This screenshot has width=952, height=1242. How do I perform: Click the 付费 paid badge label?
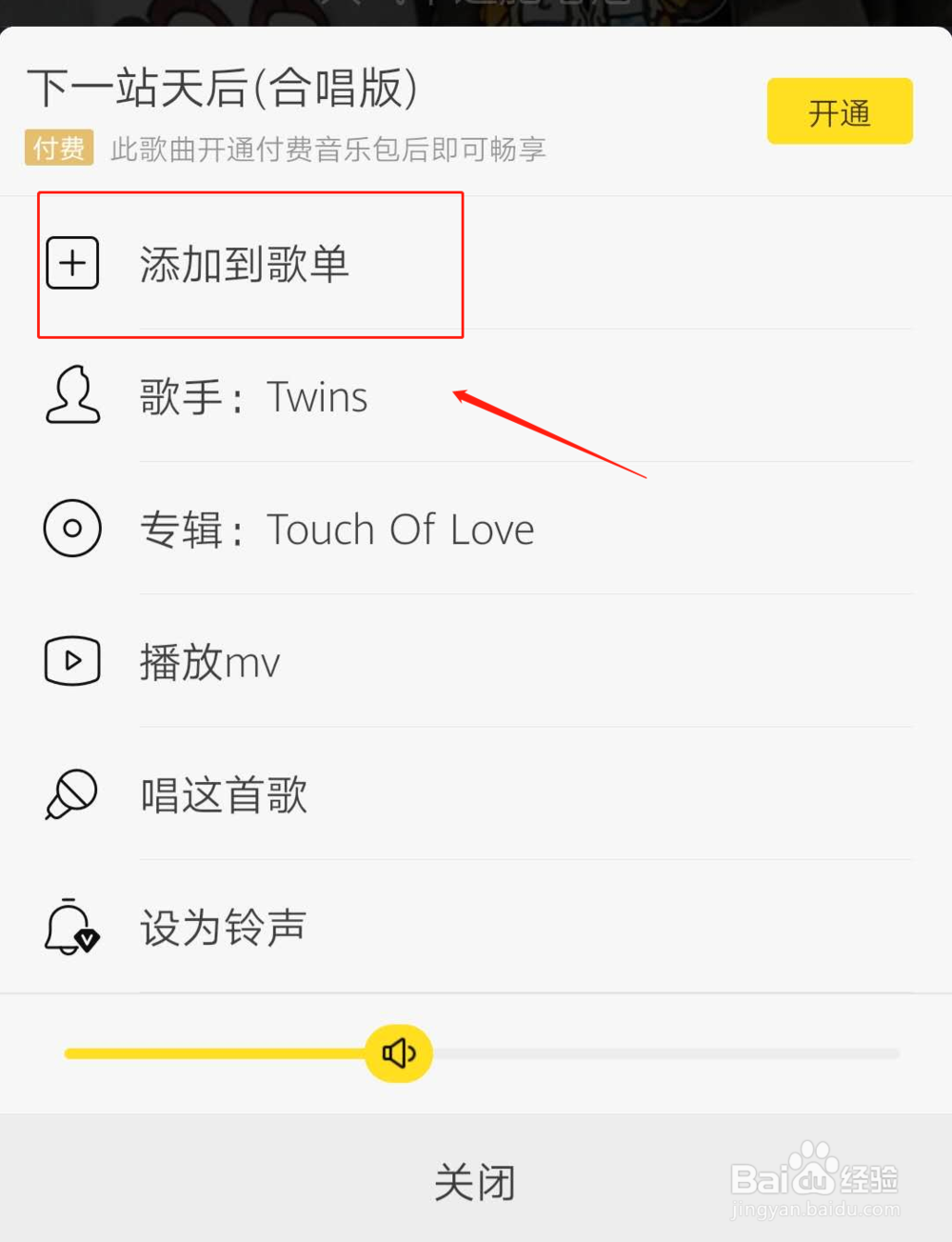(58, 148)
